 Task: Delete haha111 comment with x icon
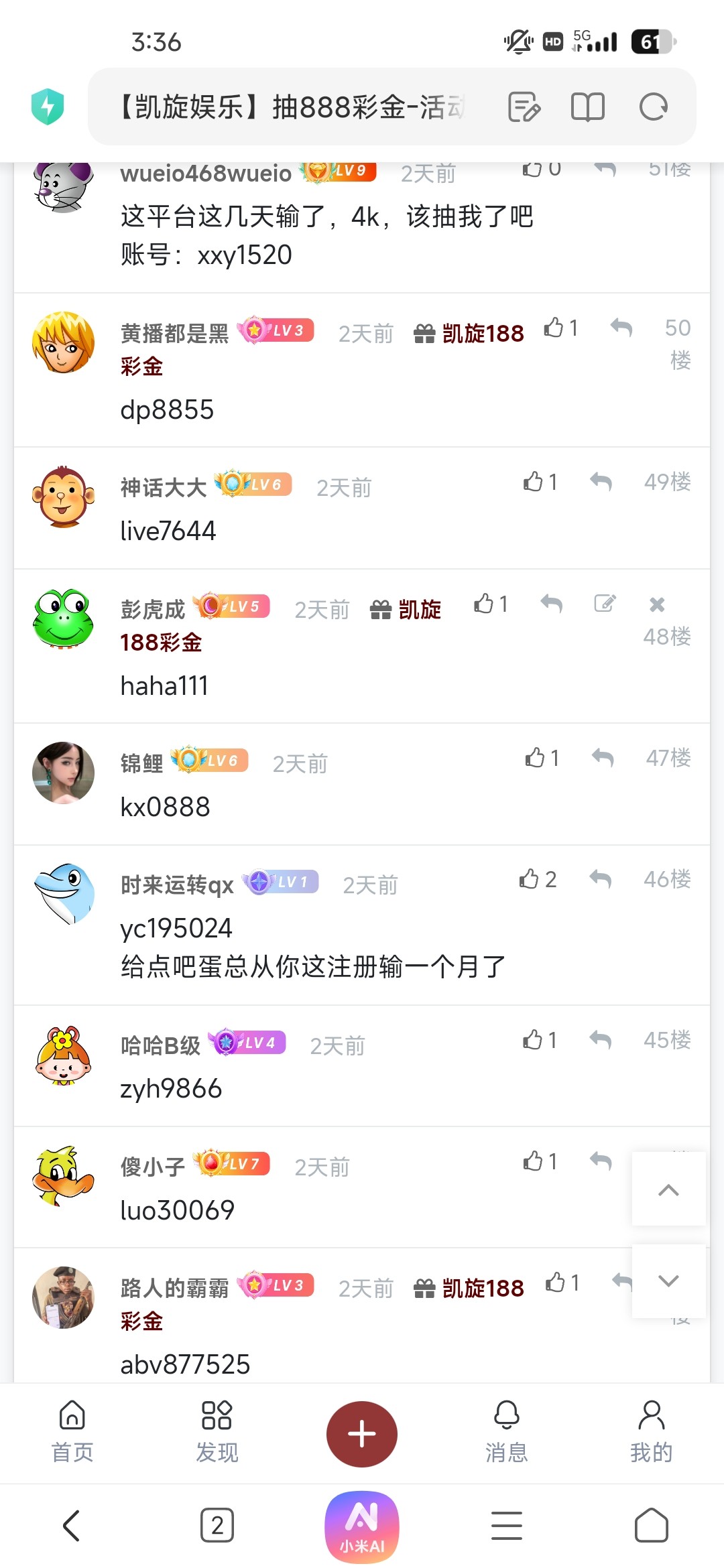(656, 605)
